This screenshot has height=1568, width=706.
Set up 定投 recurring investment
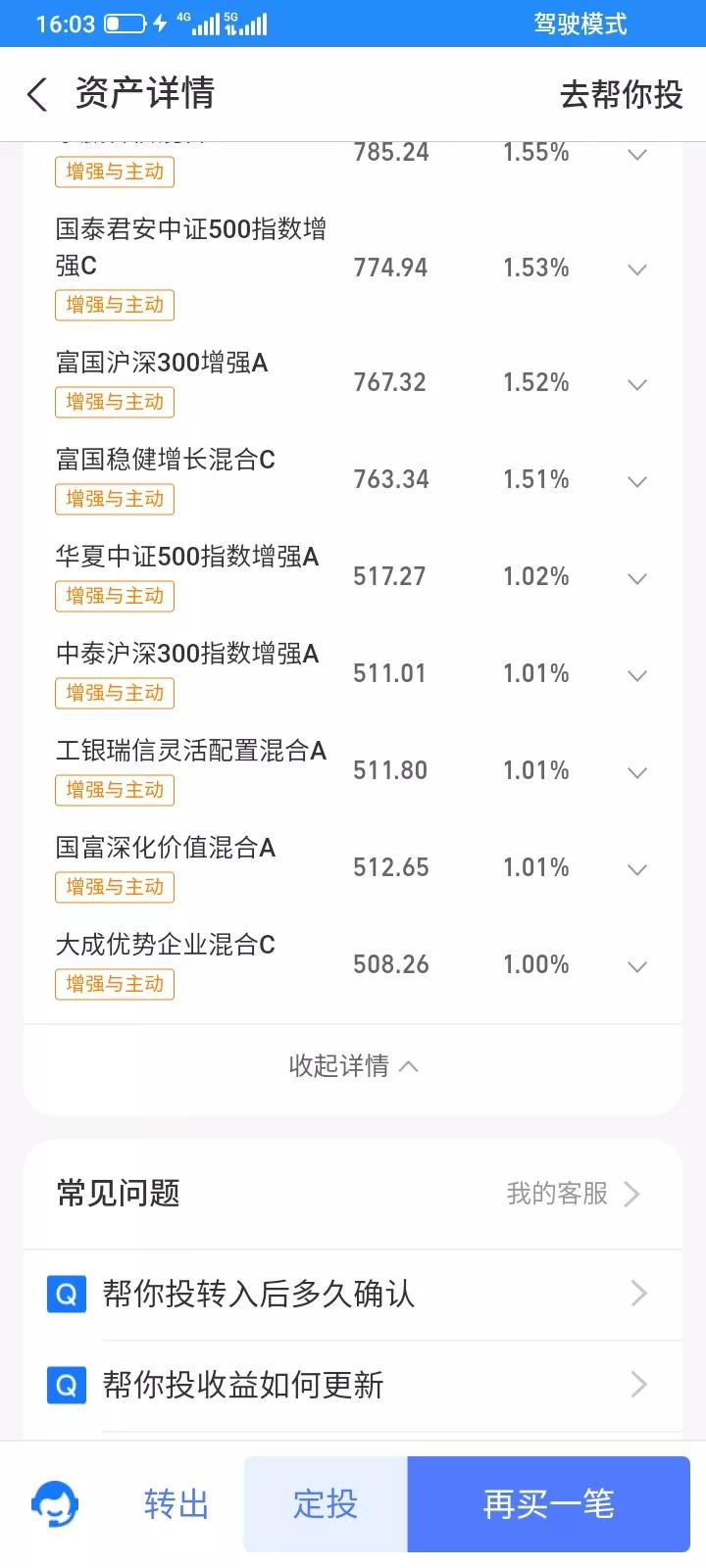click(326, 1504)
